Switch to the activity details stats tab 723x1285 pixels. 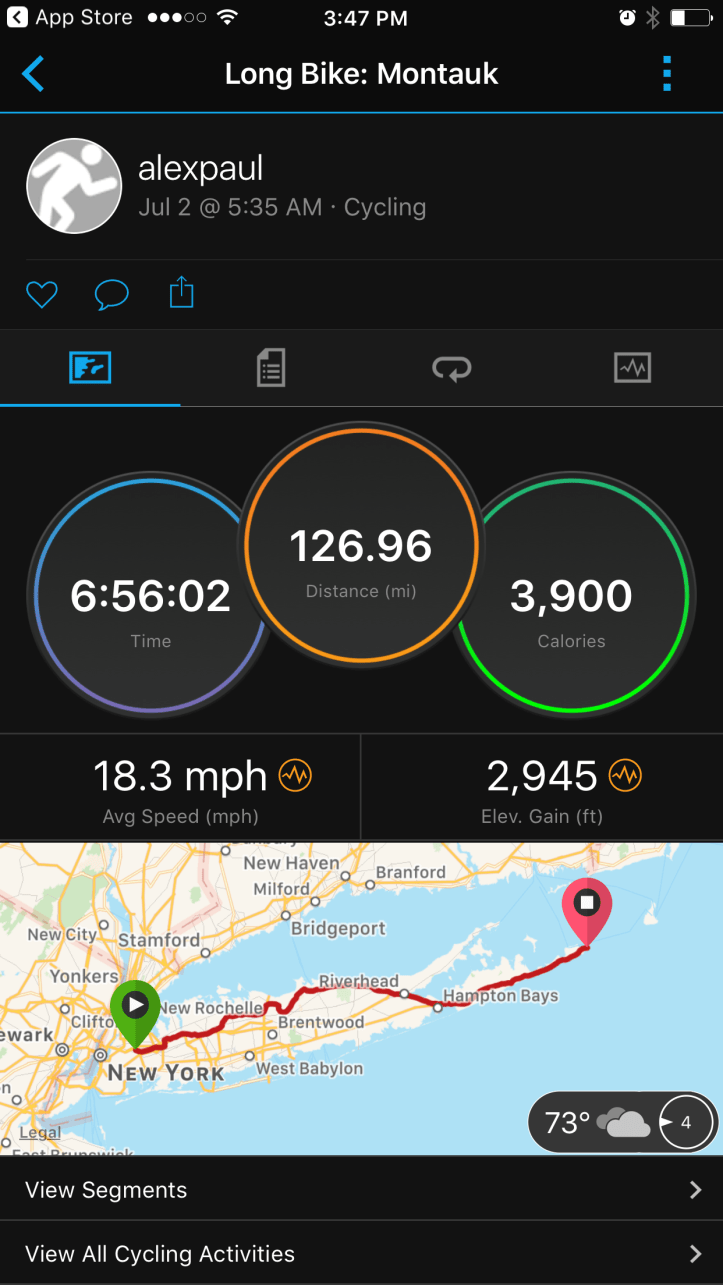pos(270,368)
